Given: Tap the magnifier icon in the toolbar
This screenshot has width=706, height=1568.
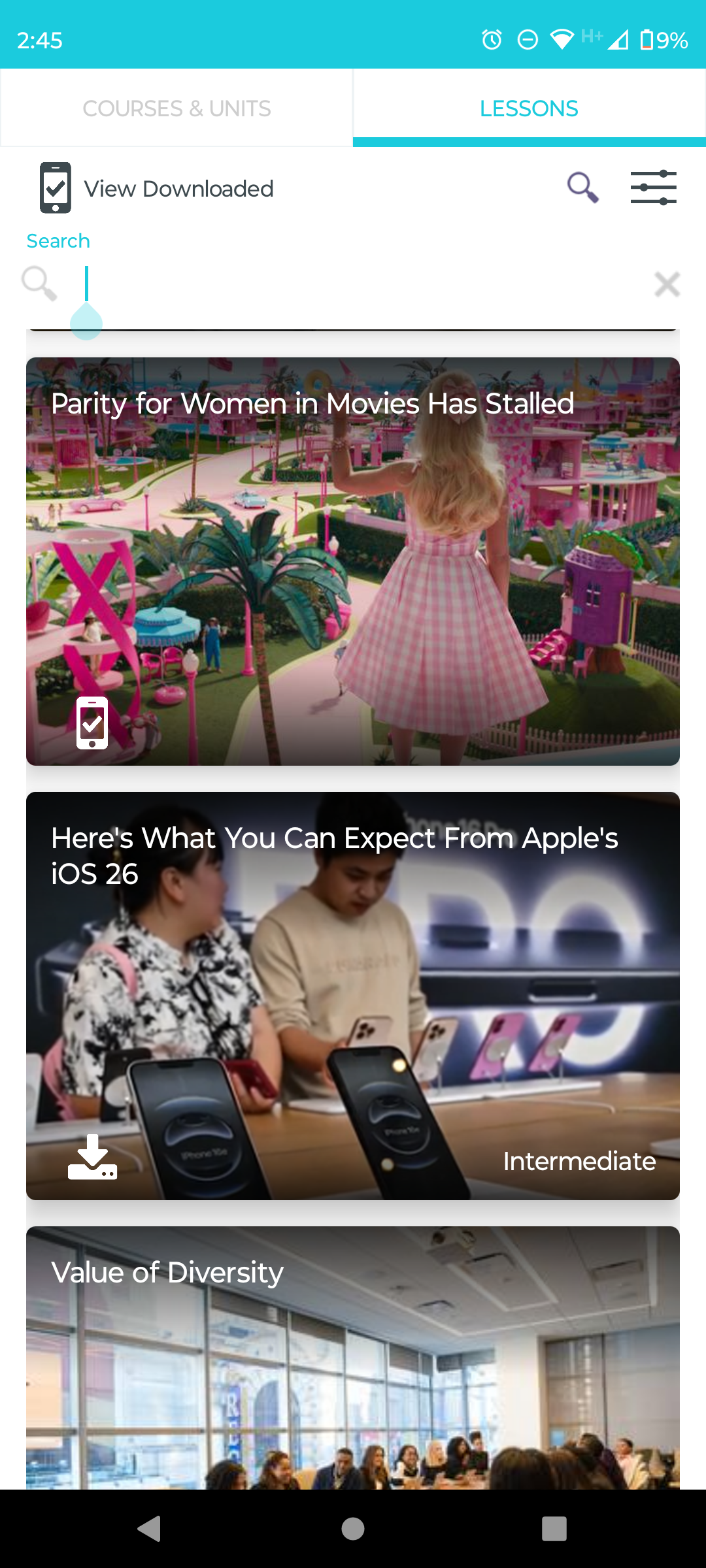Looking at the screenshot, I should (x=582, y=188).
